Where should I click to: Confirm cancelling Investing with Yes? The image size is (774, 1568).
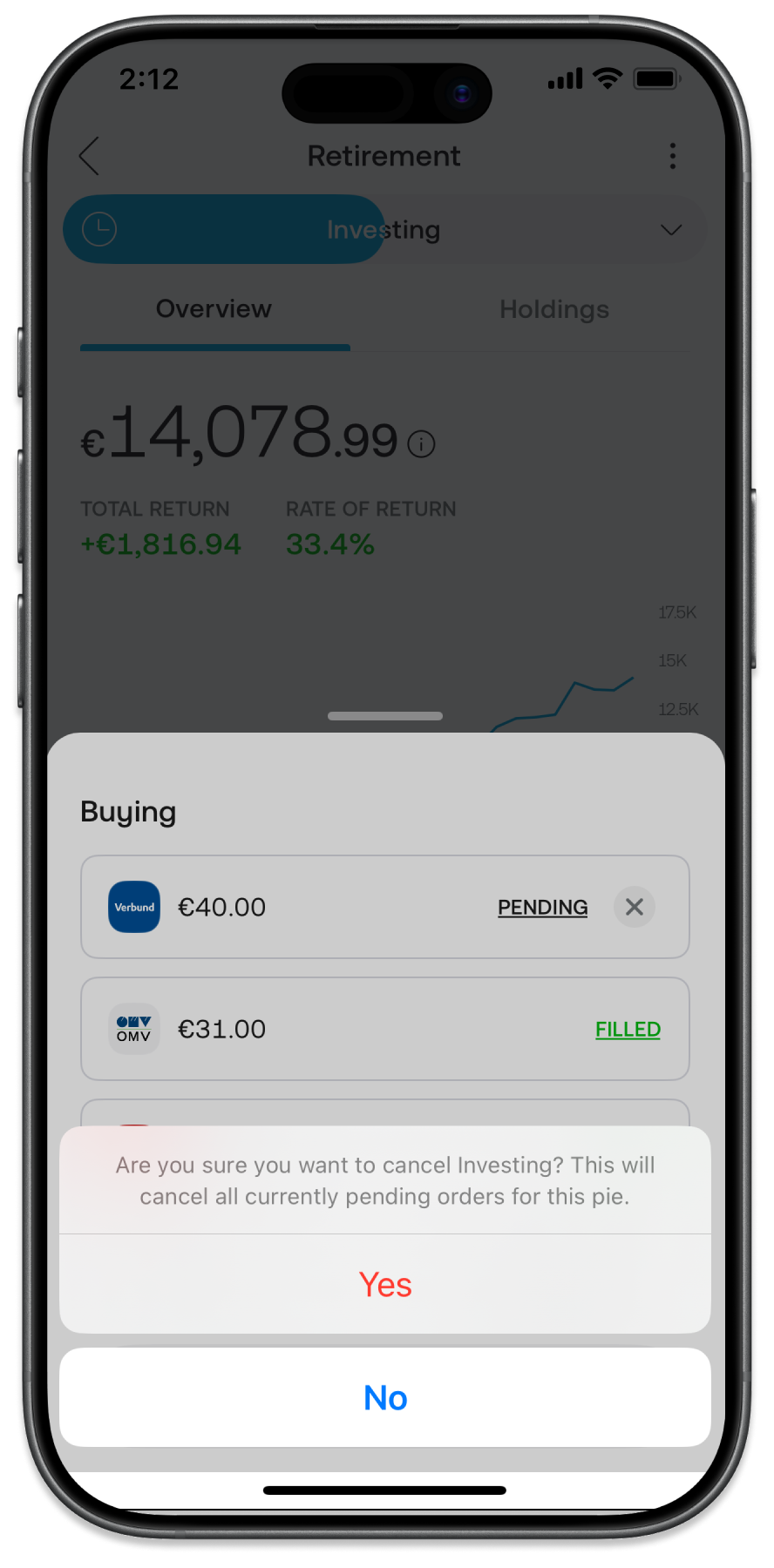coord(385,1285)
